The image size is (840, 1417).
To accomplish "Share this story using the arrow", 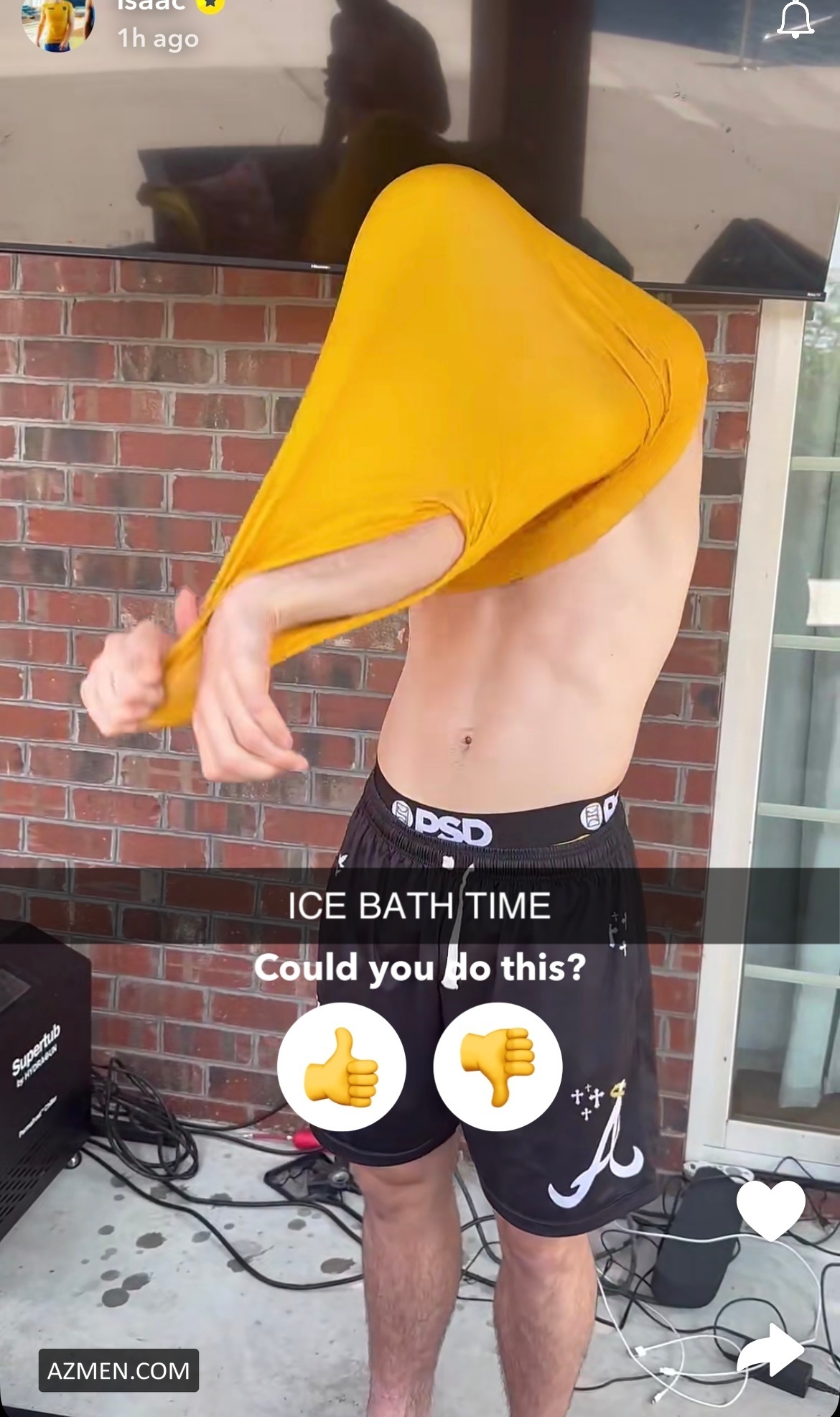I will tap(770, 1350).
